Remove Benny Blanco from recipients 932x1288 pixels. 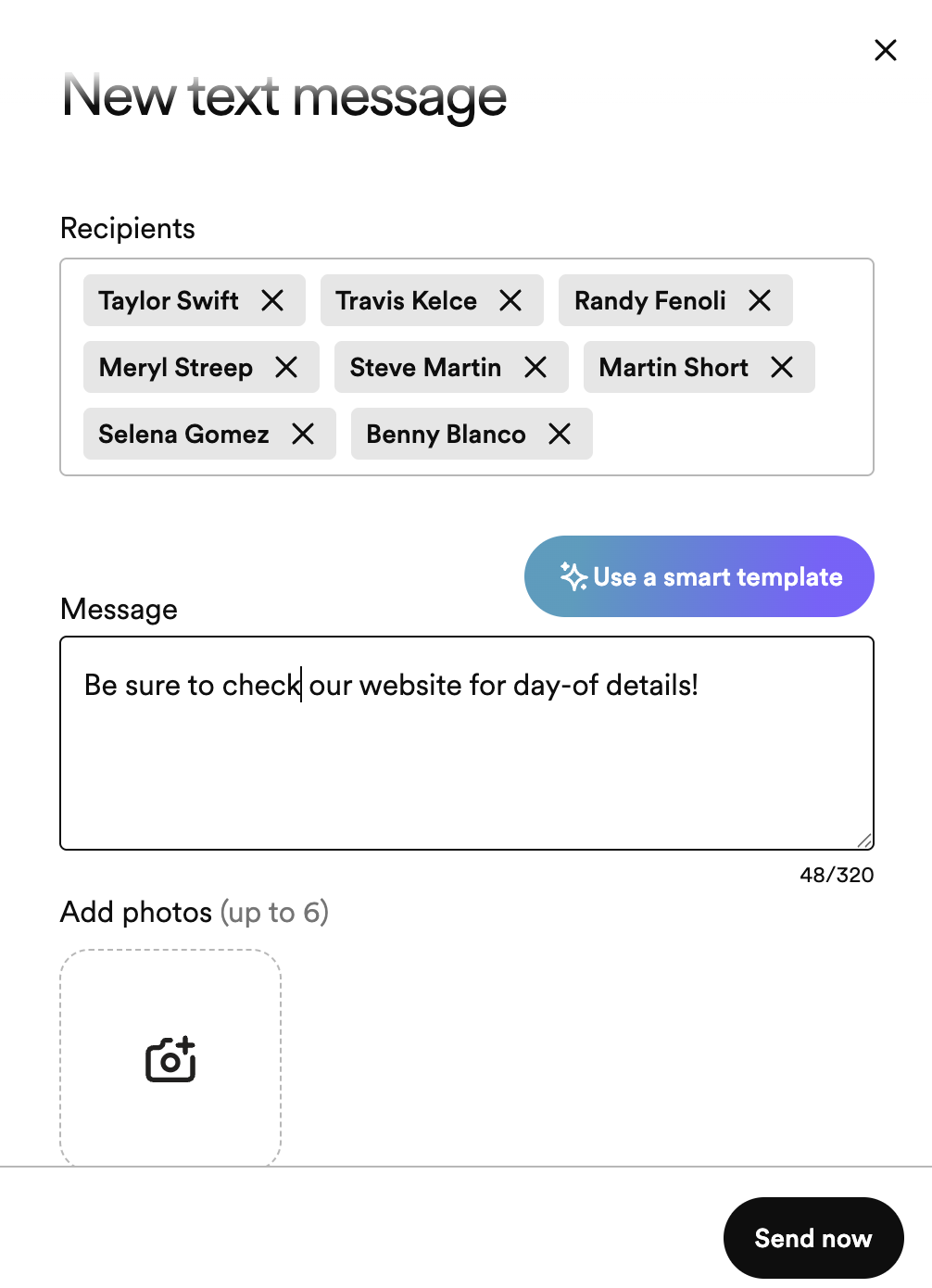[560, 434]
